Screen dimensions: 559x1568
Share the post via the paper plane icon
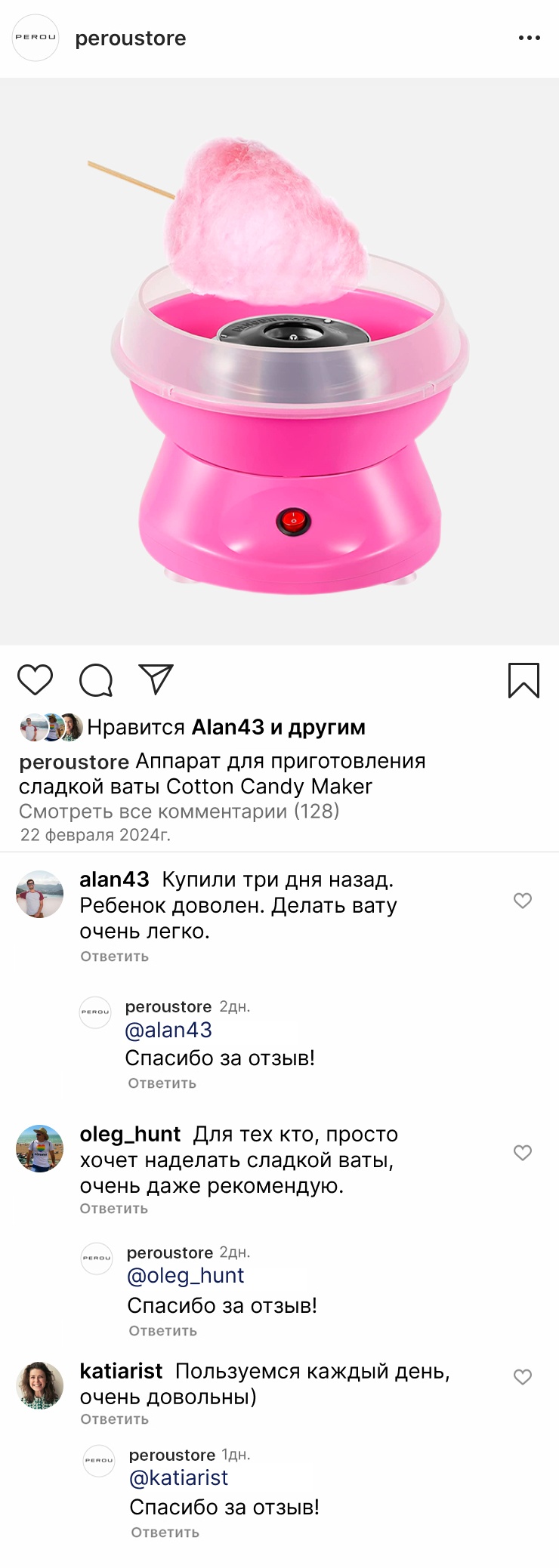coord(156,679)
